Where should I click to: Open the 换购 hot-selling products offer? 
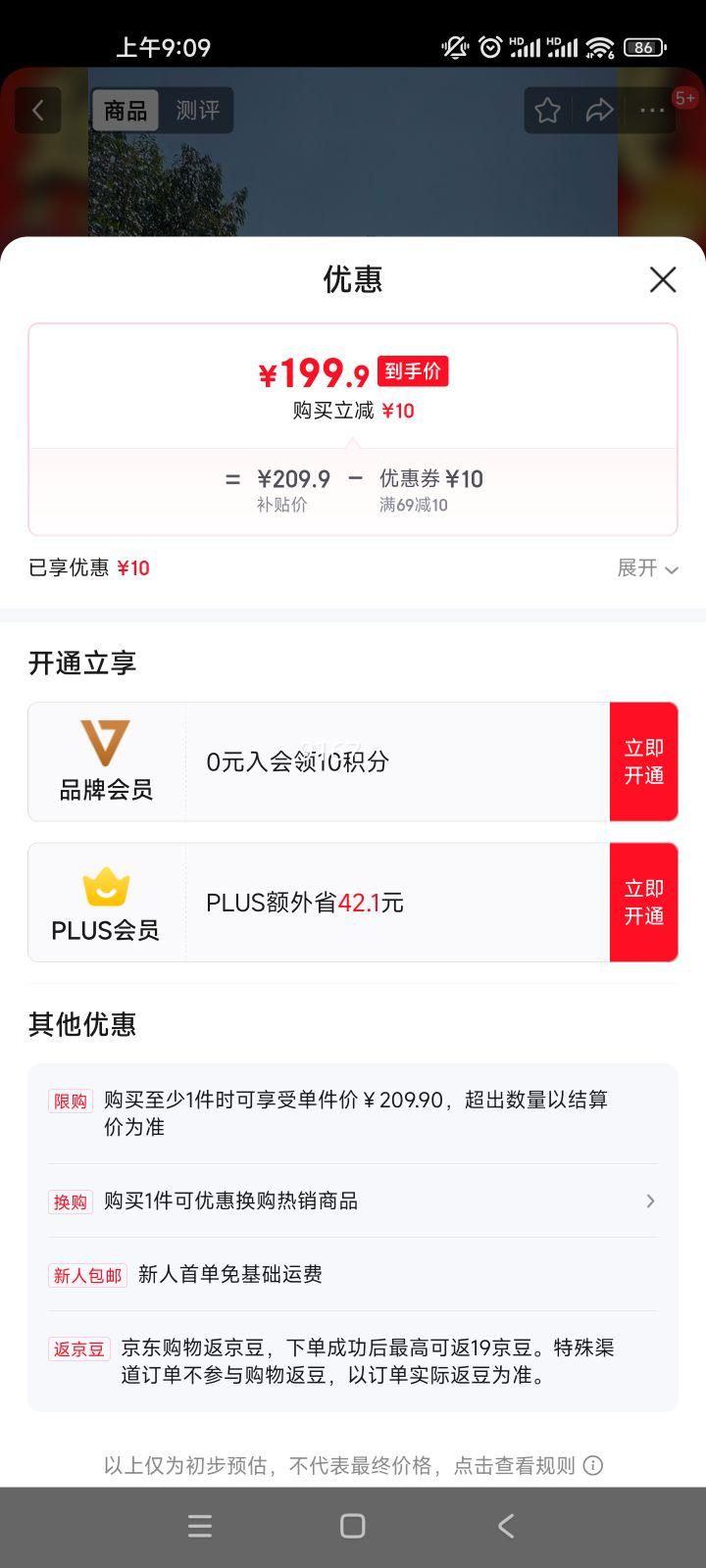(x=353, y=1200)
